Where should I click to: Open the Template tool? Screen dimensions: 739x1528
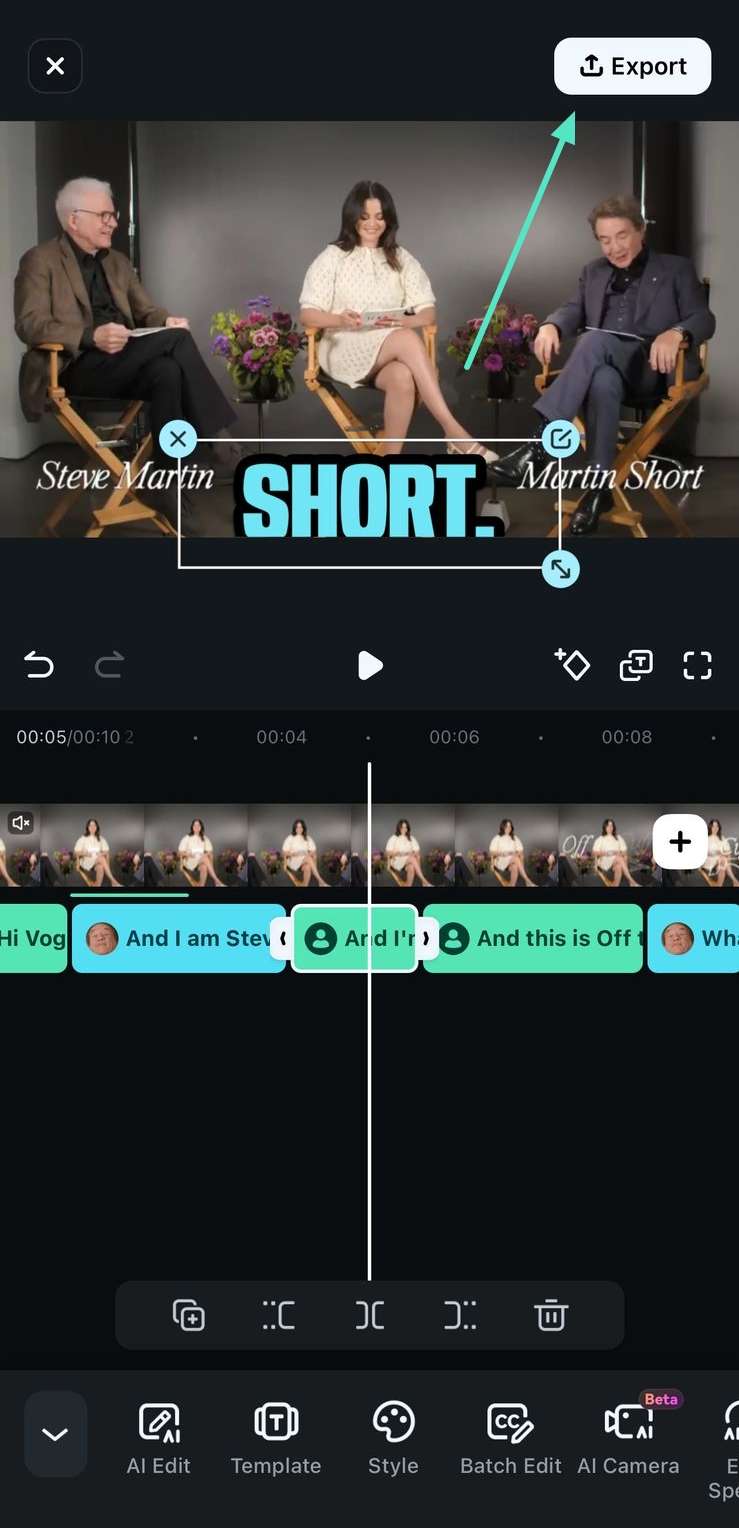coord(276,1438)
